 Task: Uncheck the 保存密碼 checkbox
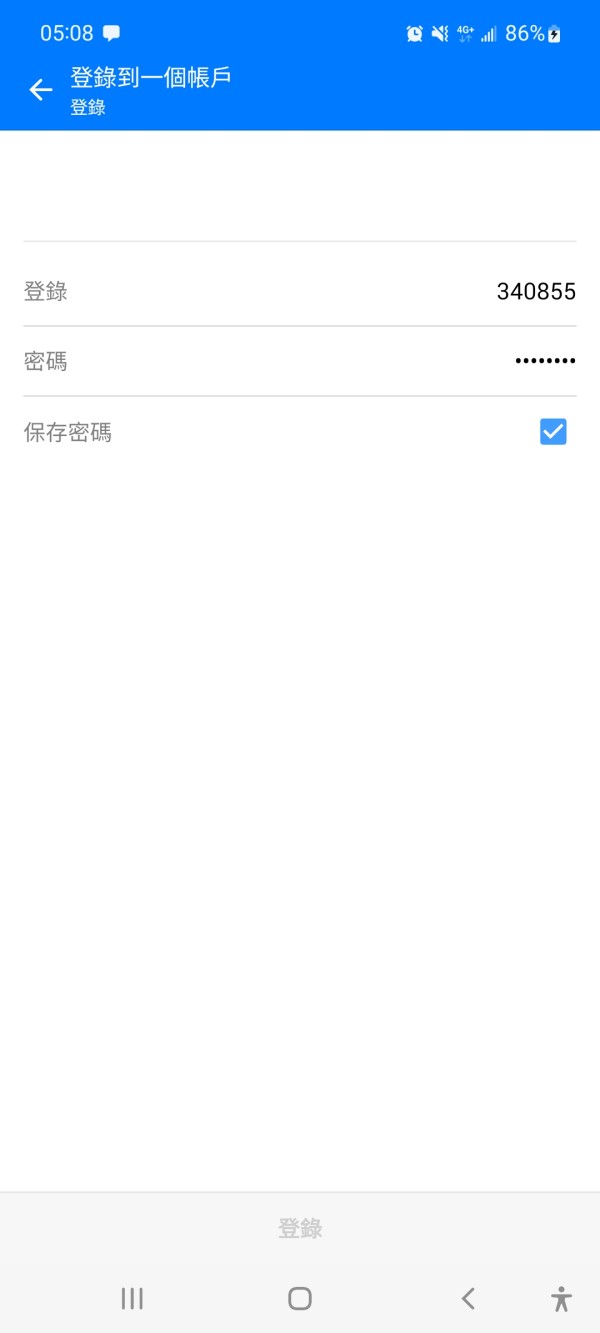pyautogui.click(x=553, y=432)
